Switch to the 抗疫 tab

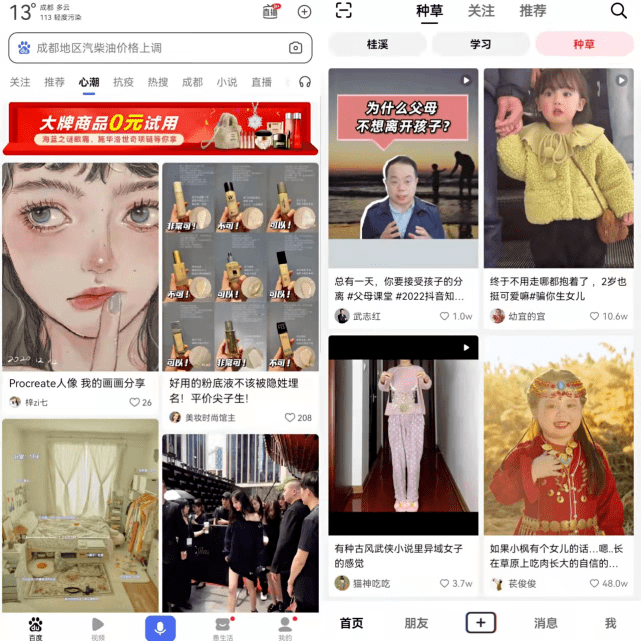(123, 82)
